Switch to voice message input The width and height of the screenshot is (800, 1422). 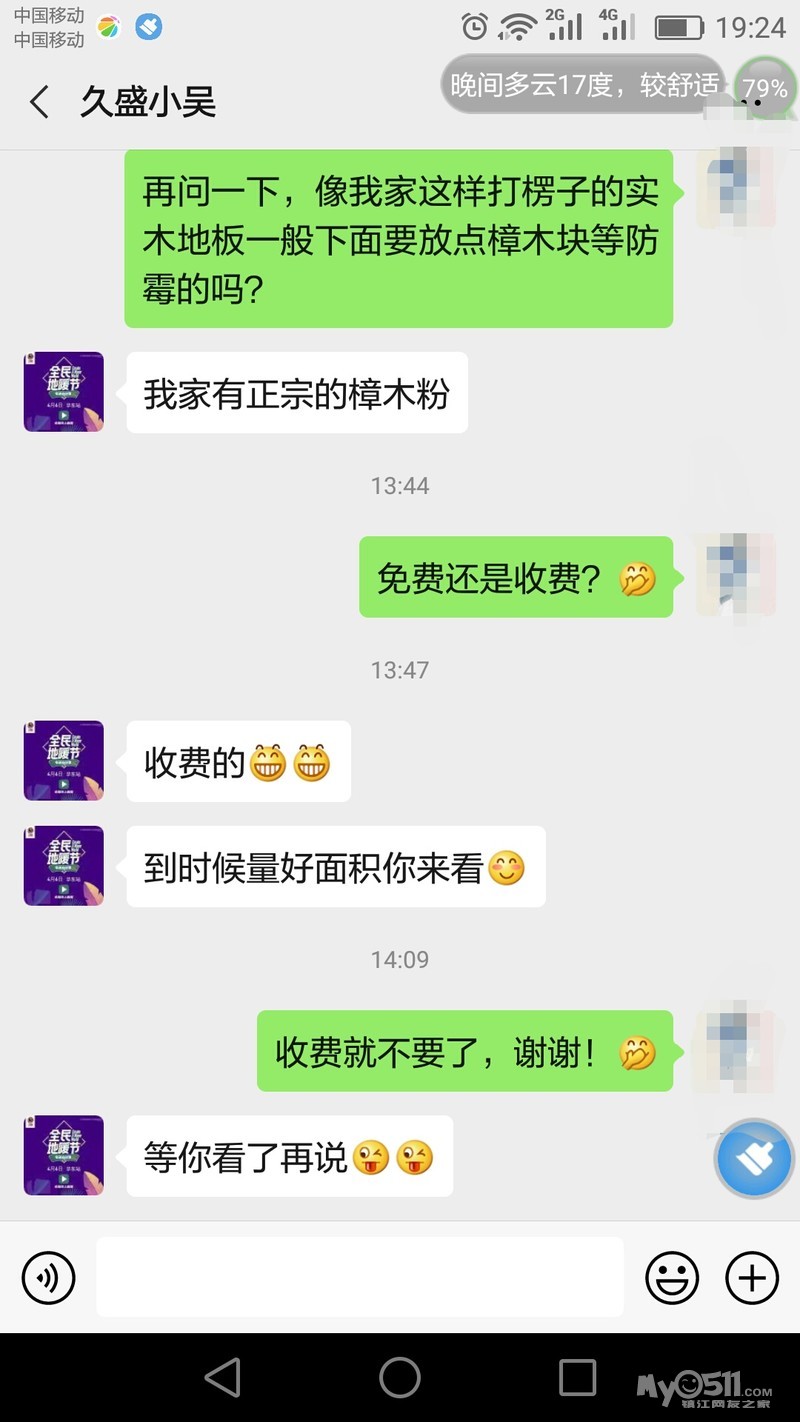point(48,1277)
